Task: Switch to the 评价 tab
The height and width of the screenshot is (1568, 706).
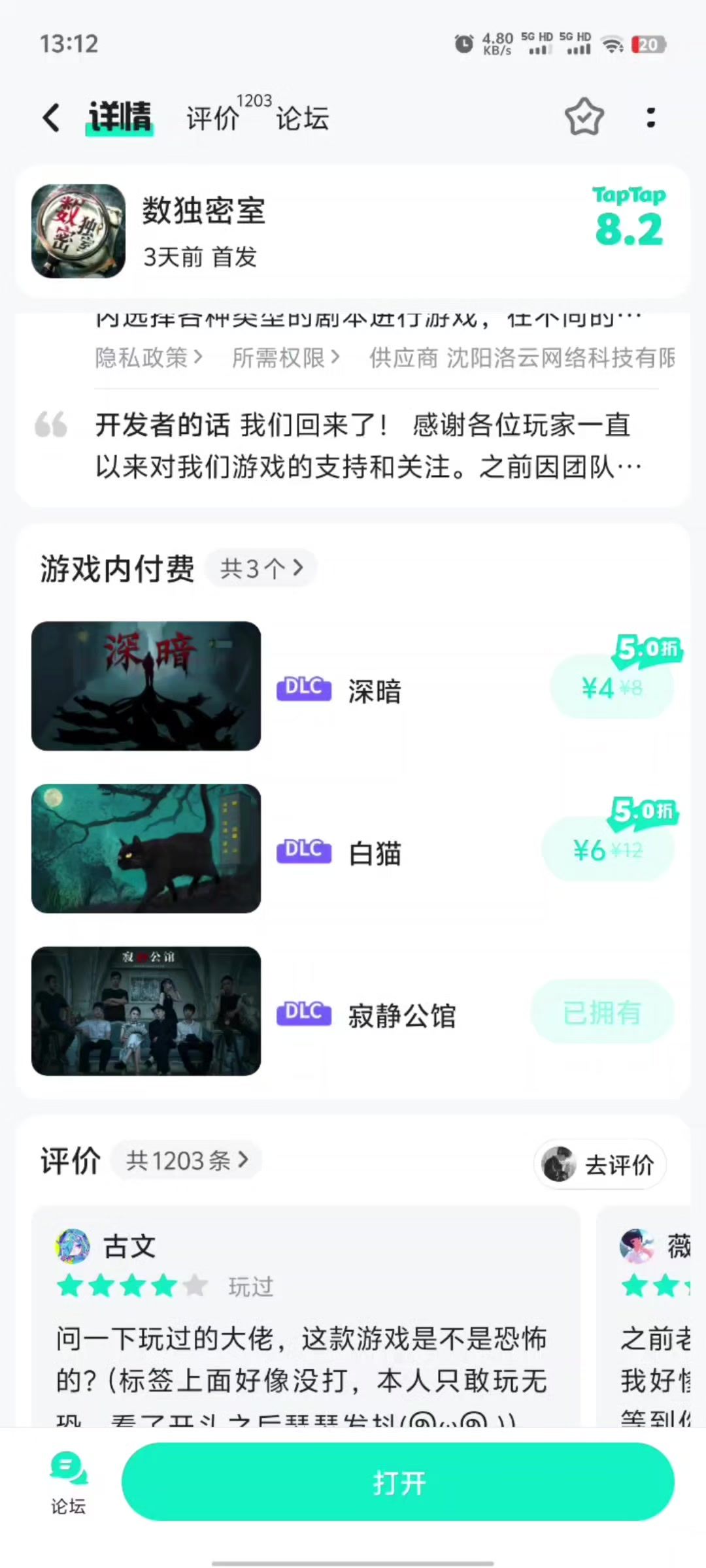Action: 213,119
